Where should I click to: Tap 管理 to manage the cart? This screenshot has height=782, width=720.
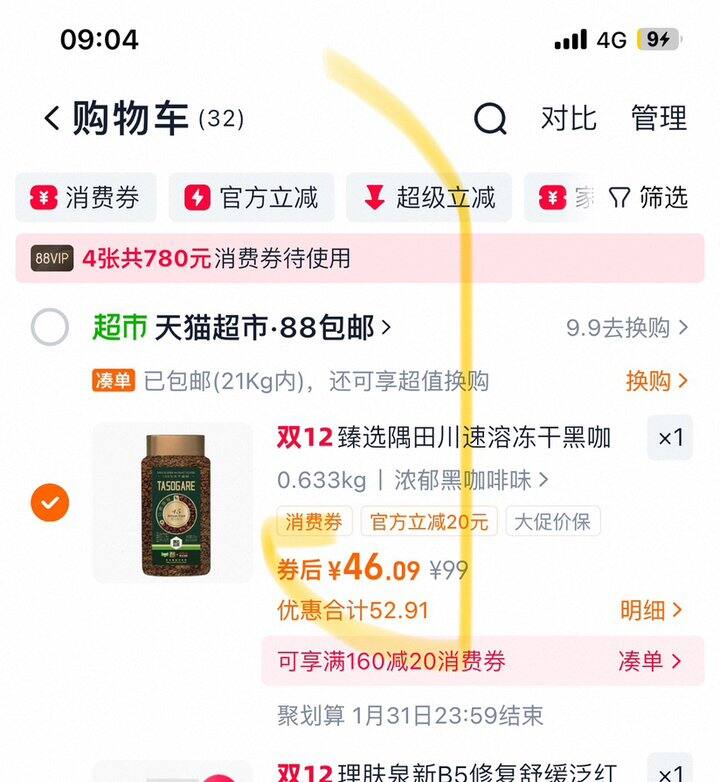point(659,118)
